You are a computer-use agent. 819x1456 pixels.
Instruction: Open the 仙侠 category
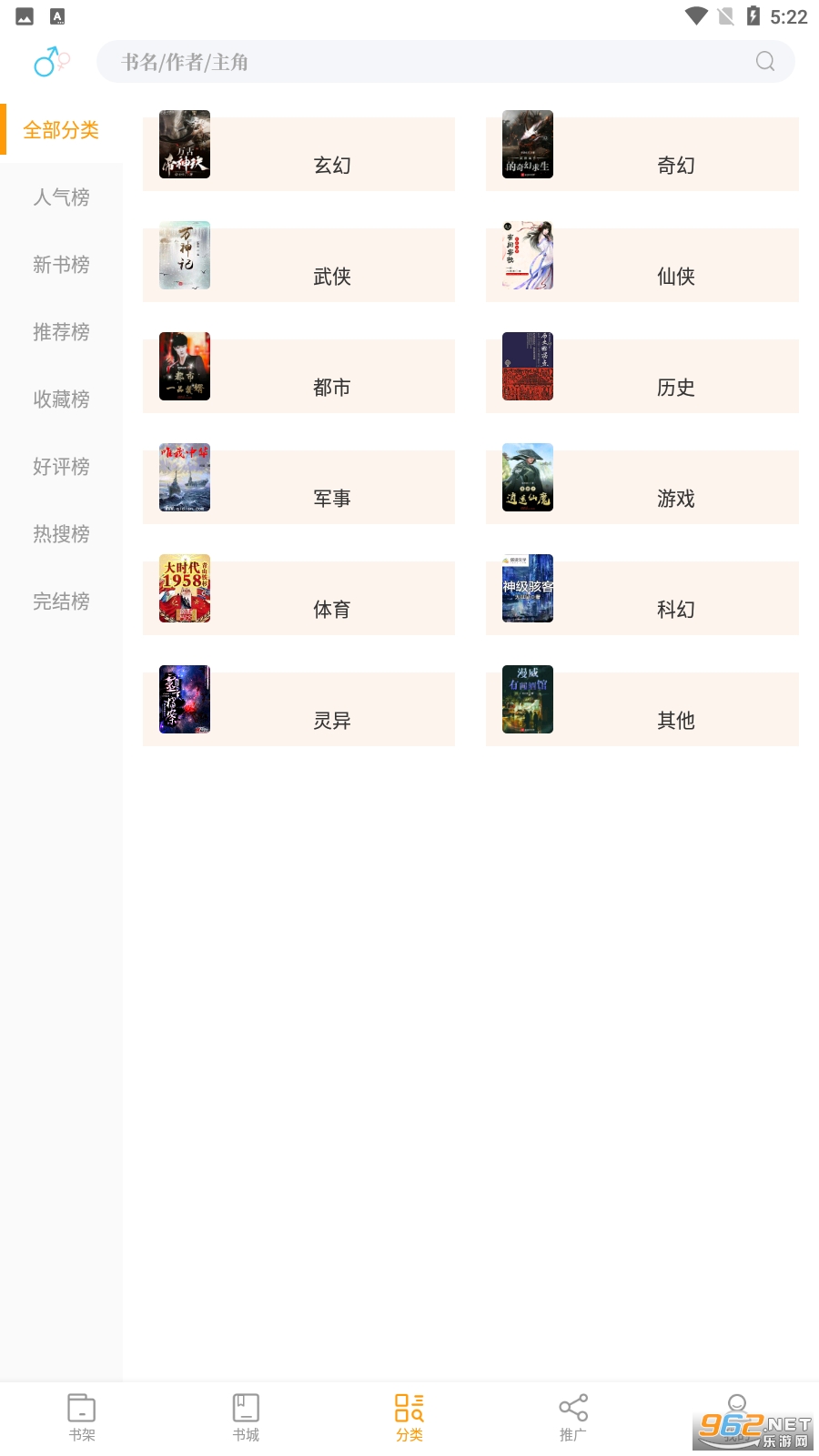642,265
